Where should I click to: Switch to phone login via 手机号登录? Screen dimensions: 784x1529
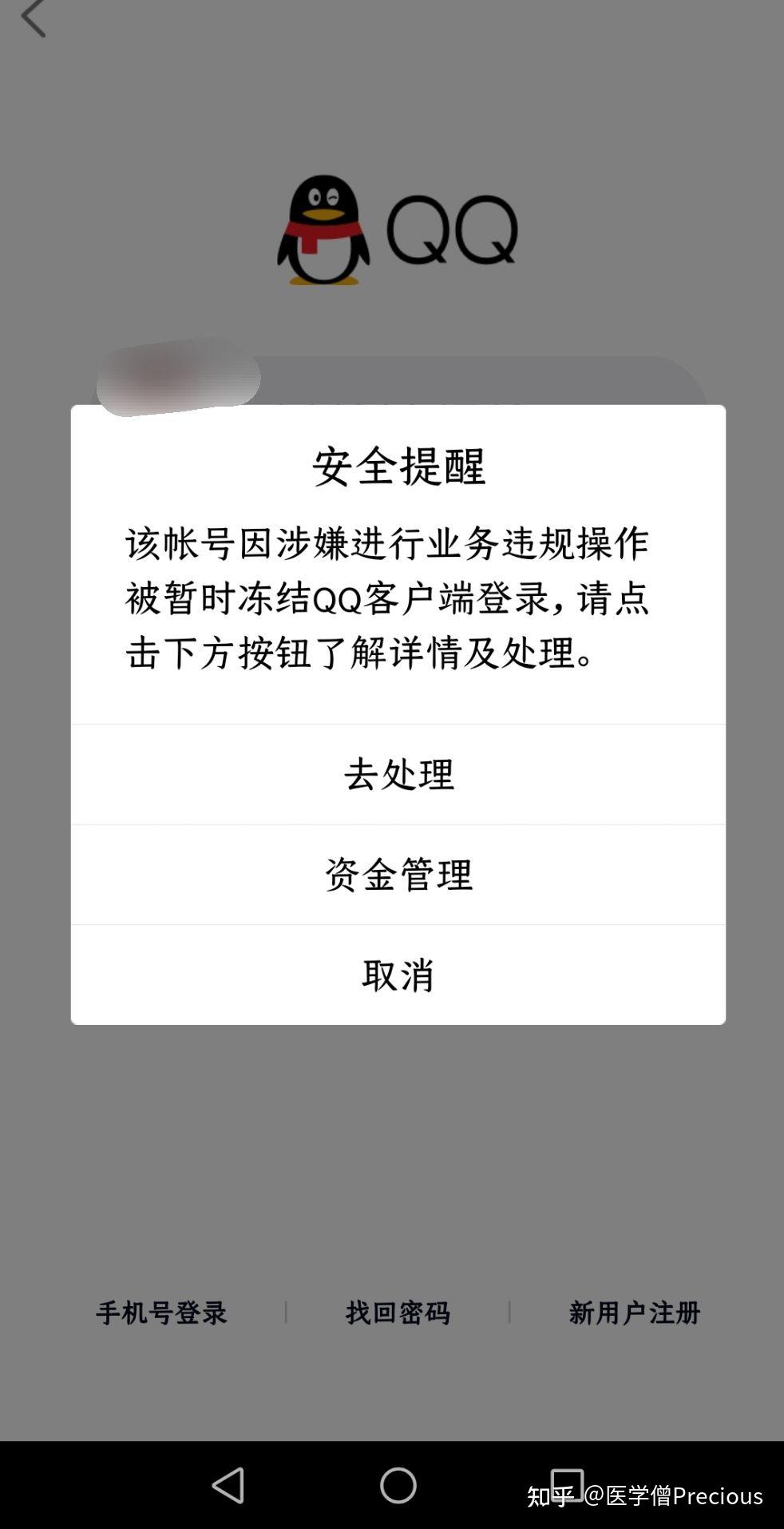coord(160,1313)
